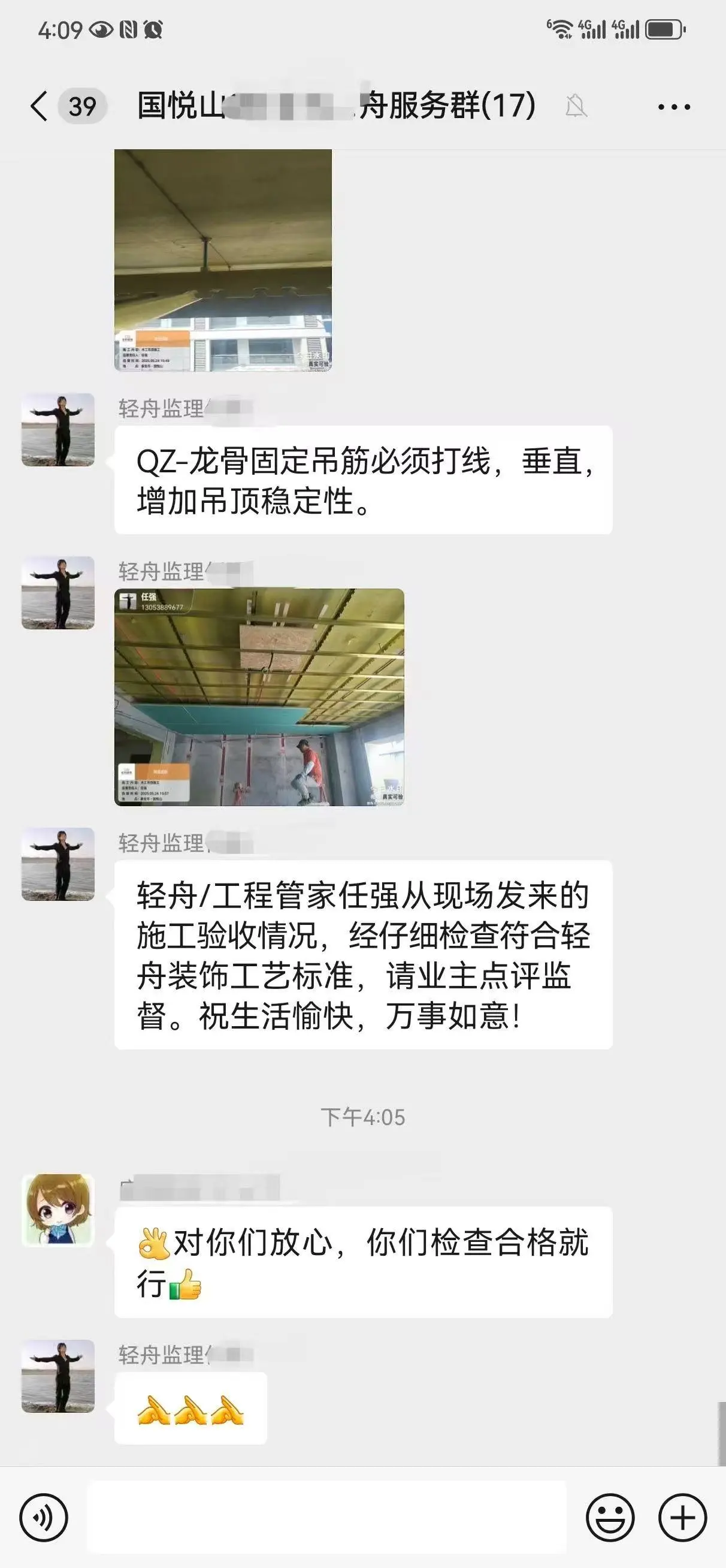
Task: Tap the message text field
Action: pyautogui.click(x=327, y=1518)
